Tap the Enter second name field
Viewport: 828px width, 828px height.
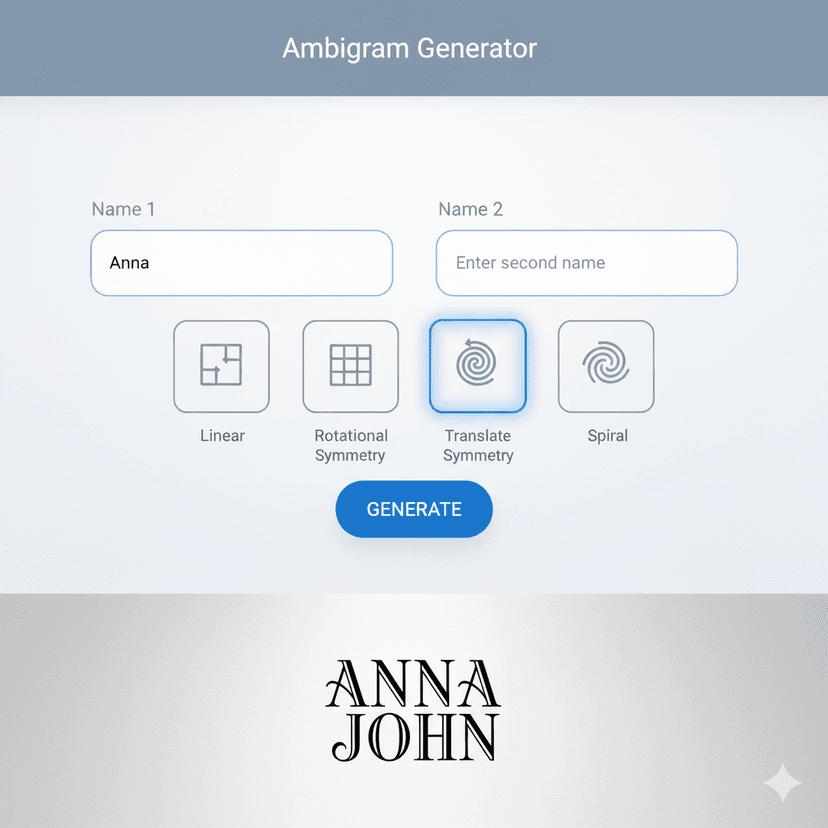(586, 263)
